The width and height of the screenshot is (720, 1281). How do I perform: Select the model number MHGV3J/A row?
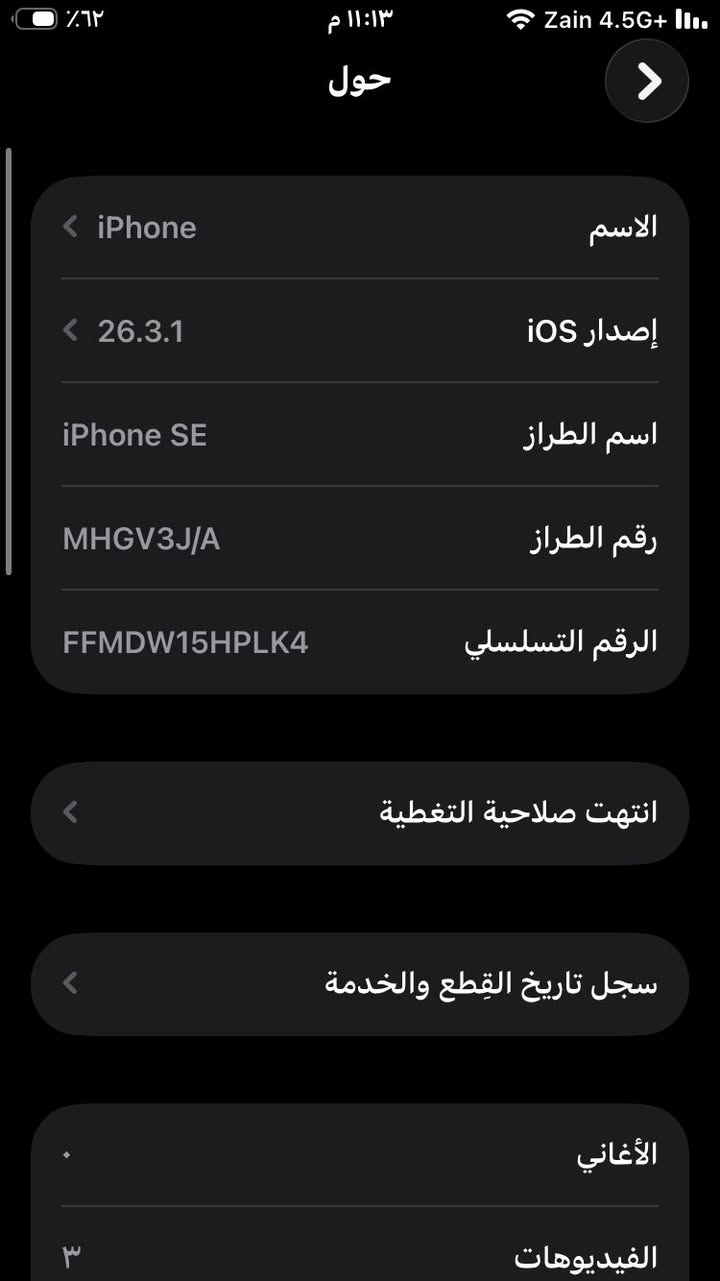coord(360,538)
